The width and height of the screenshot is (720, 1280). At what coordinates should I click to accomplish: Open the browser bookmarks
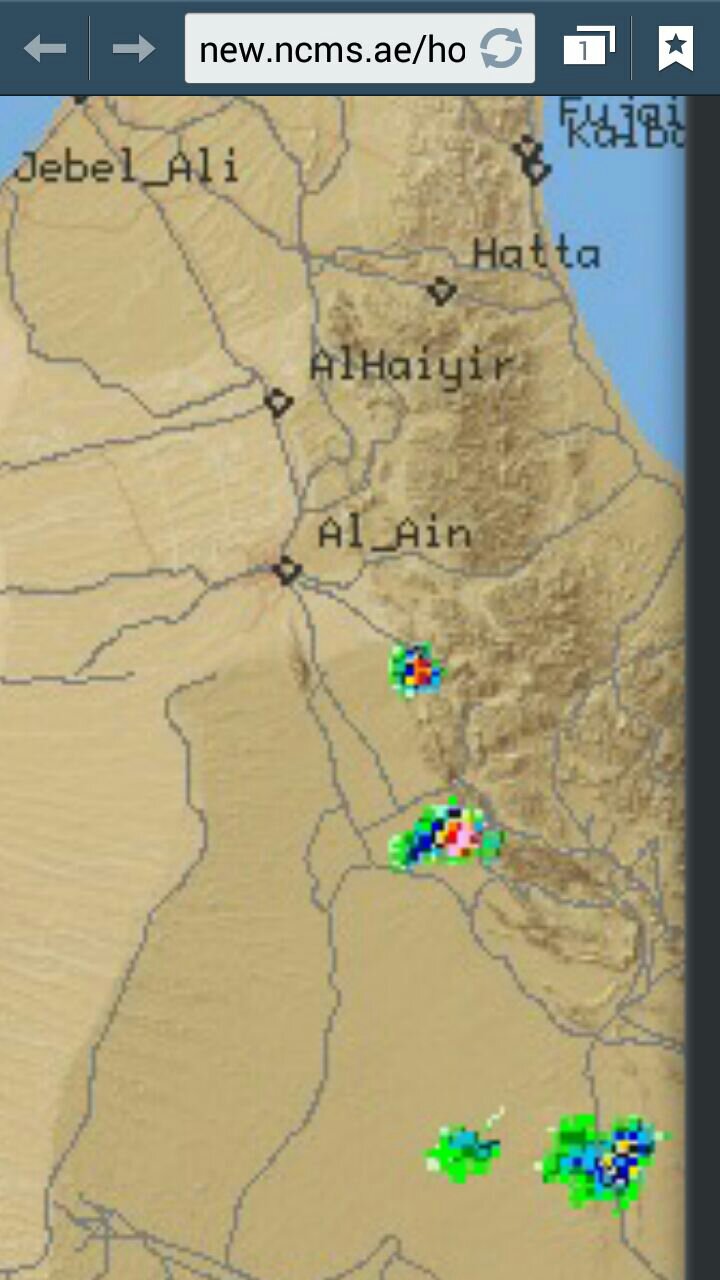pyautogui.click(x=675, y=48)
